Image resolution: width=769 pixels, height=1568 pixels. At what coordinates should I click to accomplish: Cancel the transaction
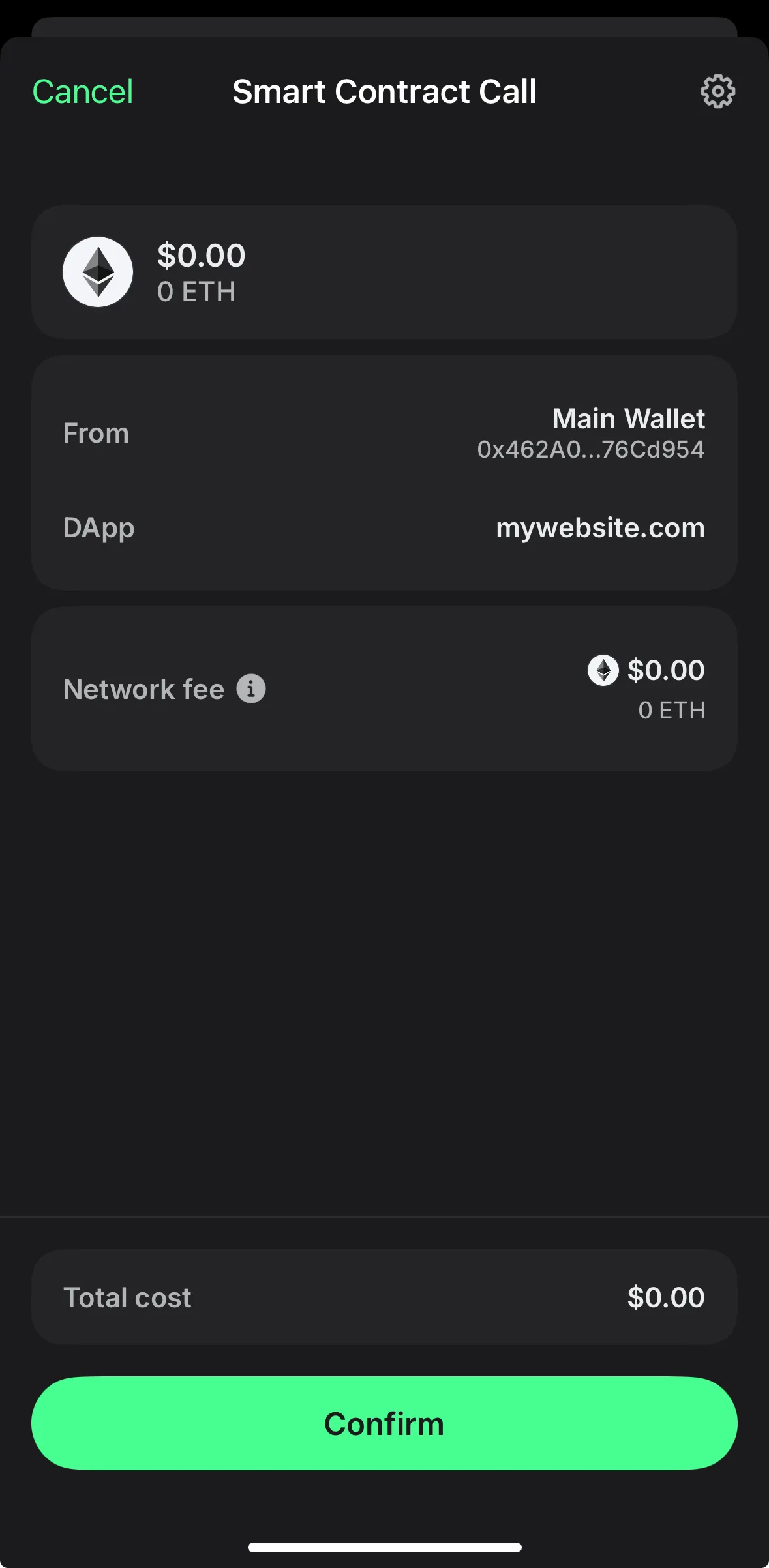coord(82,91)
